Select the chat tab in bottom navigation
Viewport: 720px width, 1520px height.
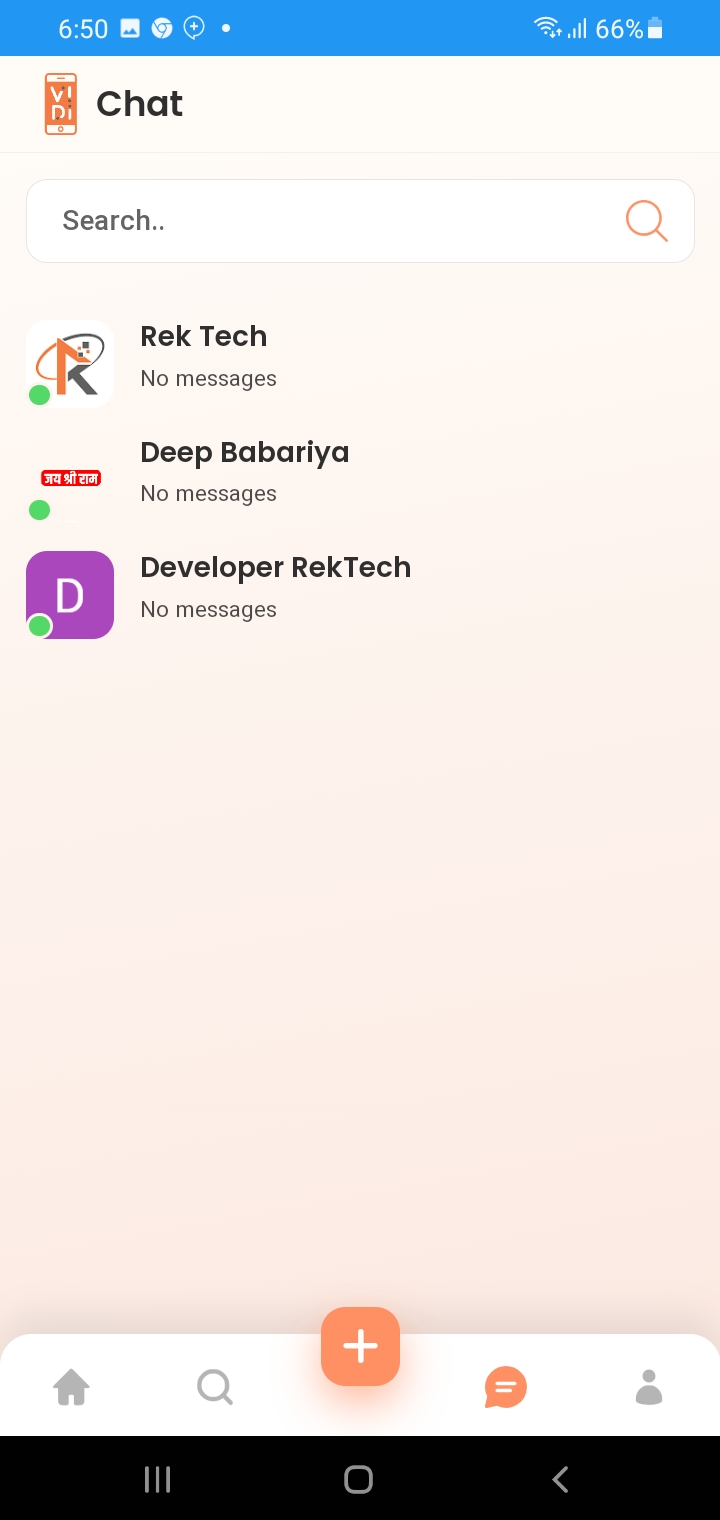[505, 1387]
